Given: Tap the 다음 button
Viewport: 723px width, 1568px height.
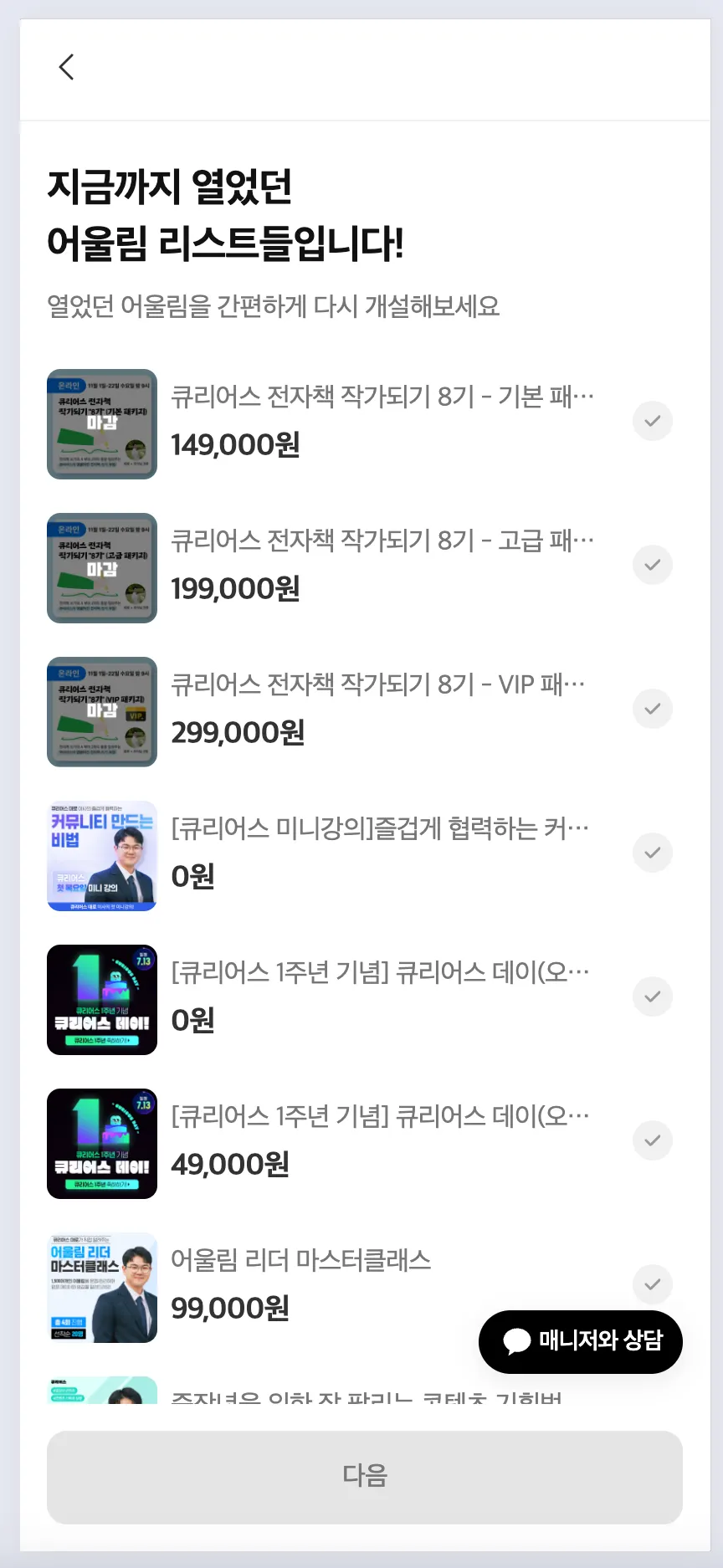Looking at the screenshot, I should click(x=365, y=1477).
